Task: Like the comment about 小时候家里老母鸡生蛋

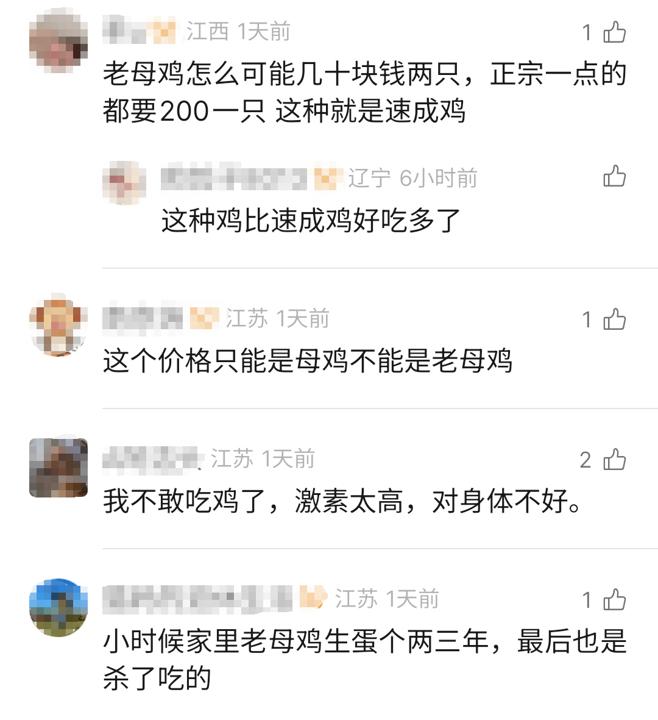Action: (614, 600)
